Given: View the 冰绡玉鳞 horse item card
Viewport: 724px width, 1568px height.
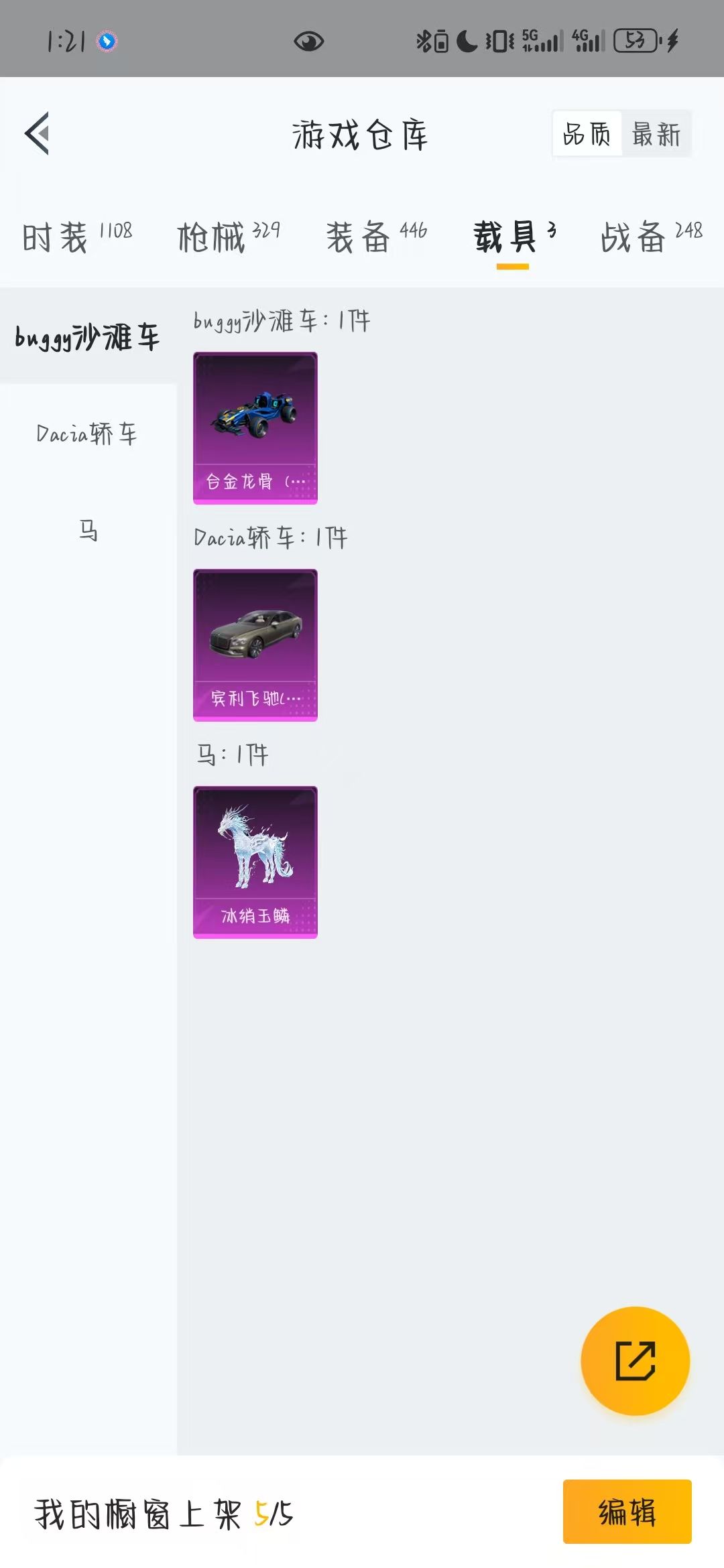Looking at the screenshot, I should point(255,862).
